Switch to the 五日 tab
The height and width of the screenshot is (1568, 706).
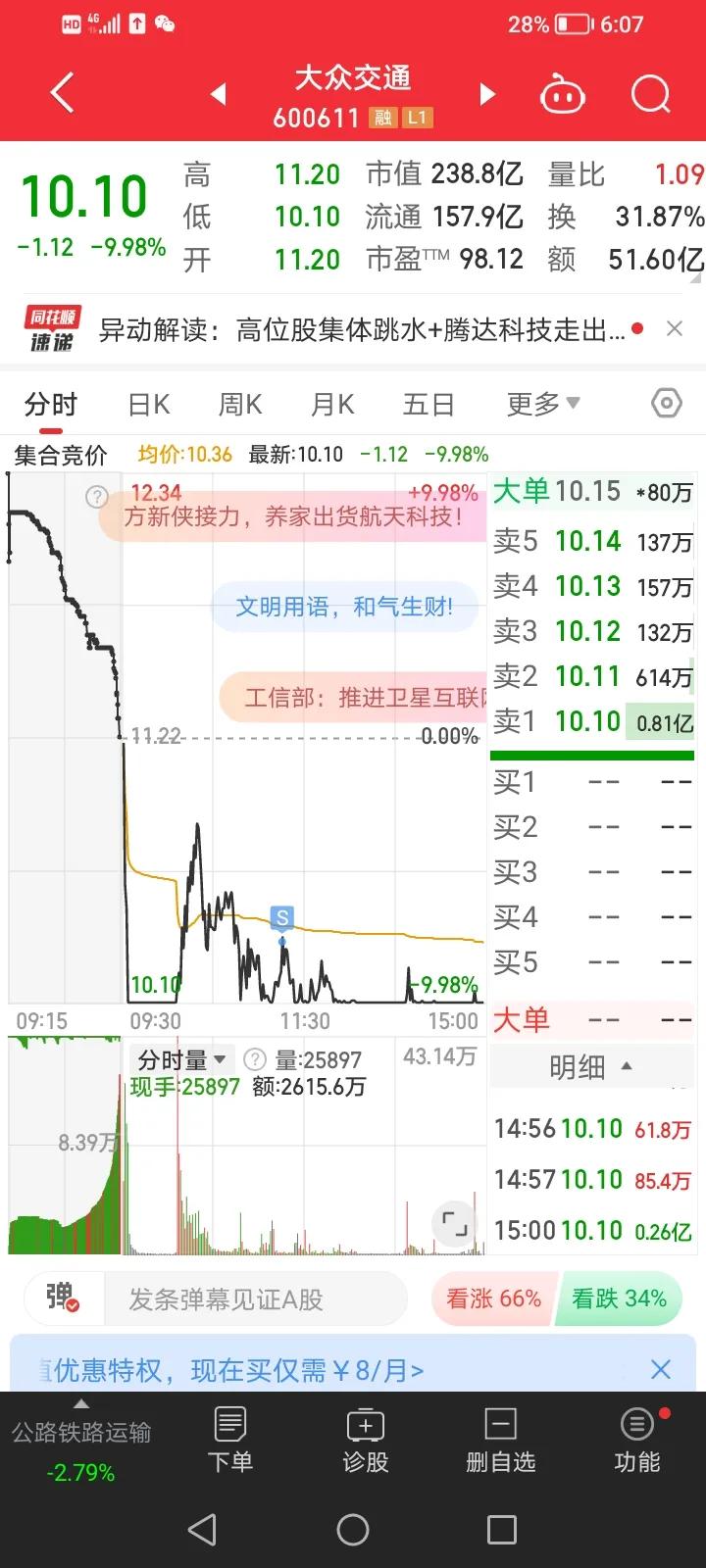[x=429, y=404]
